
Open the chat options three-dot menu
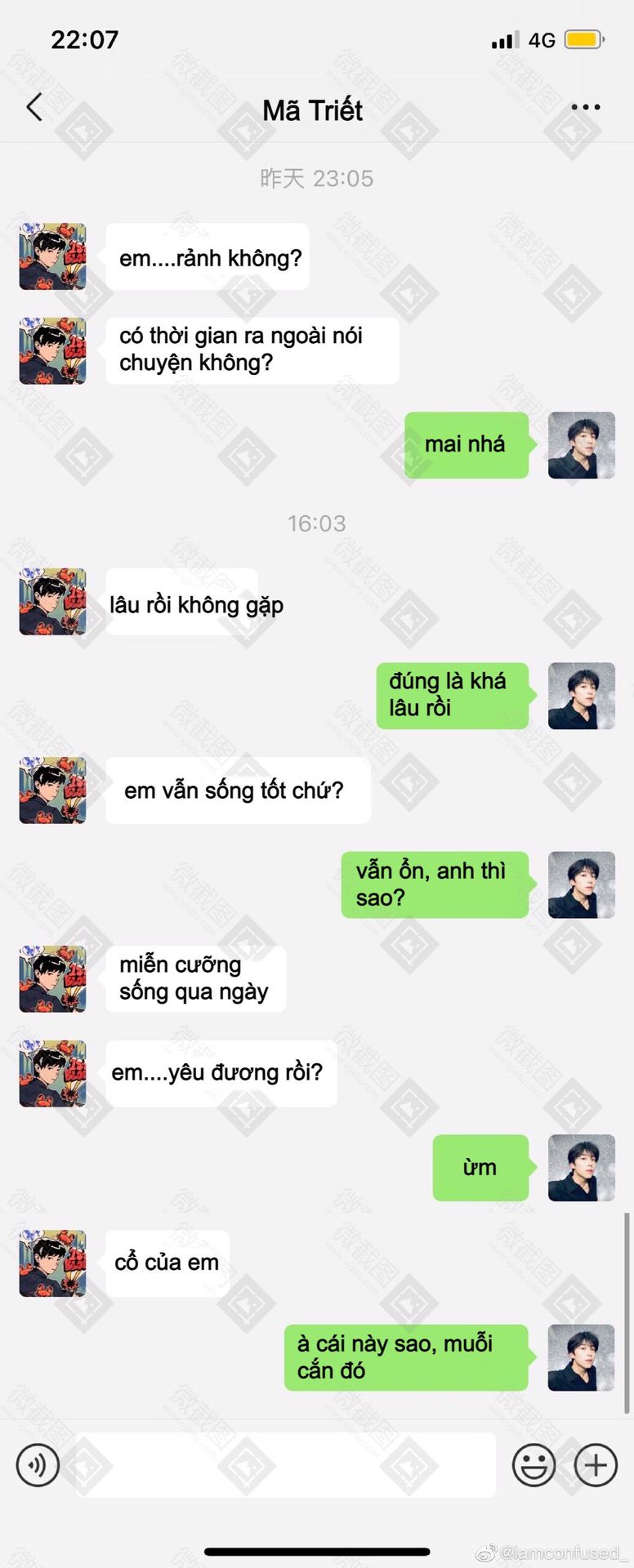pos(585,107)
